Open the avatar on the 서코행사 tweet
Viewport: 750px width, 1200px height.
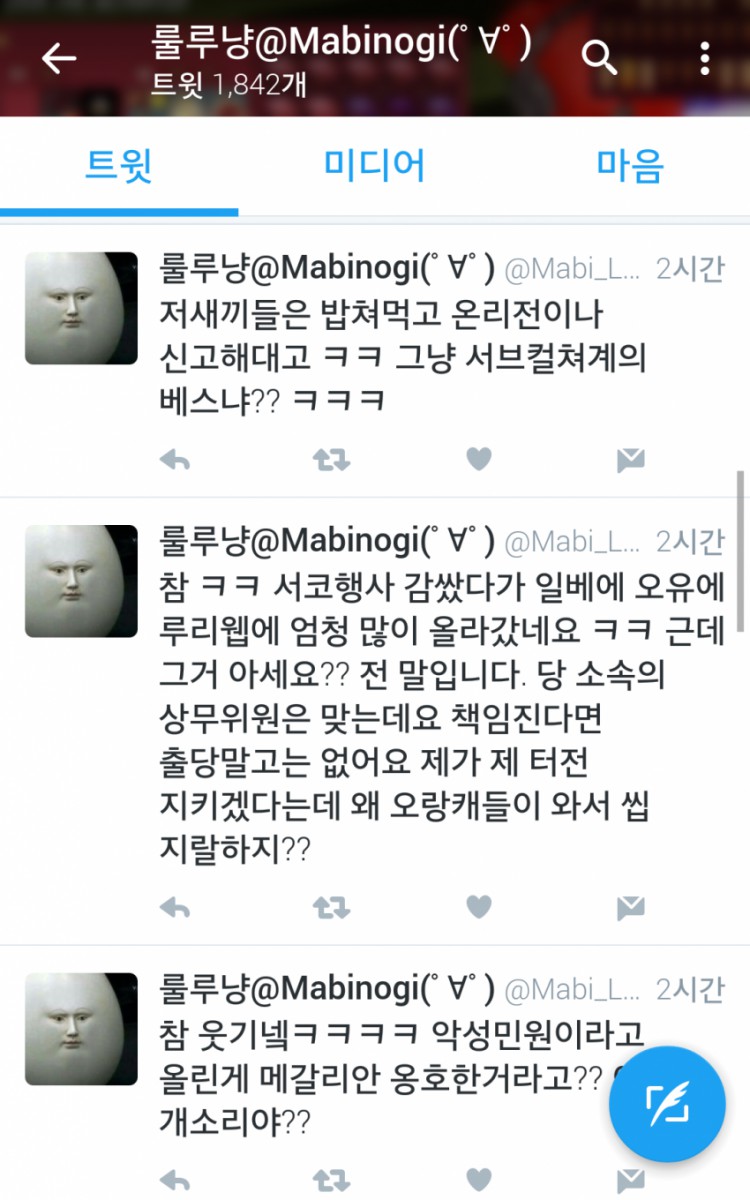click(81, 581)
